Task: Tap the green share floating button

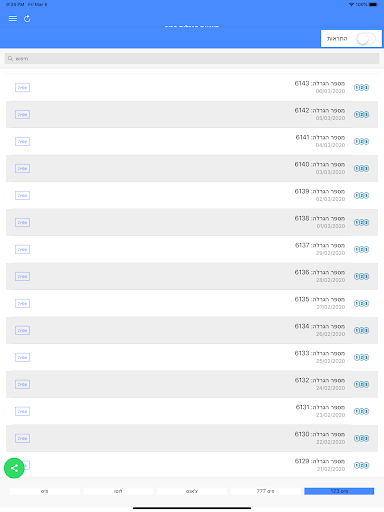Action: point(14,468)
